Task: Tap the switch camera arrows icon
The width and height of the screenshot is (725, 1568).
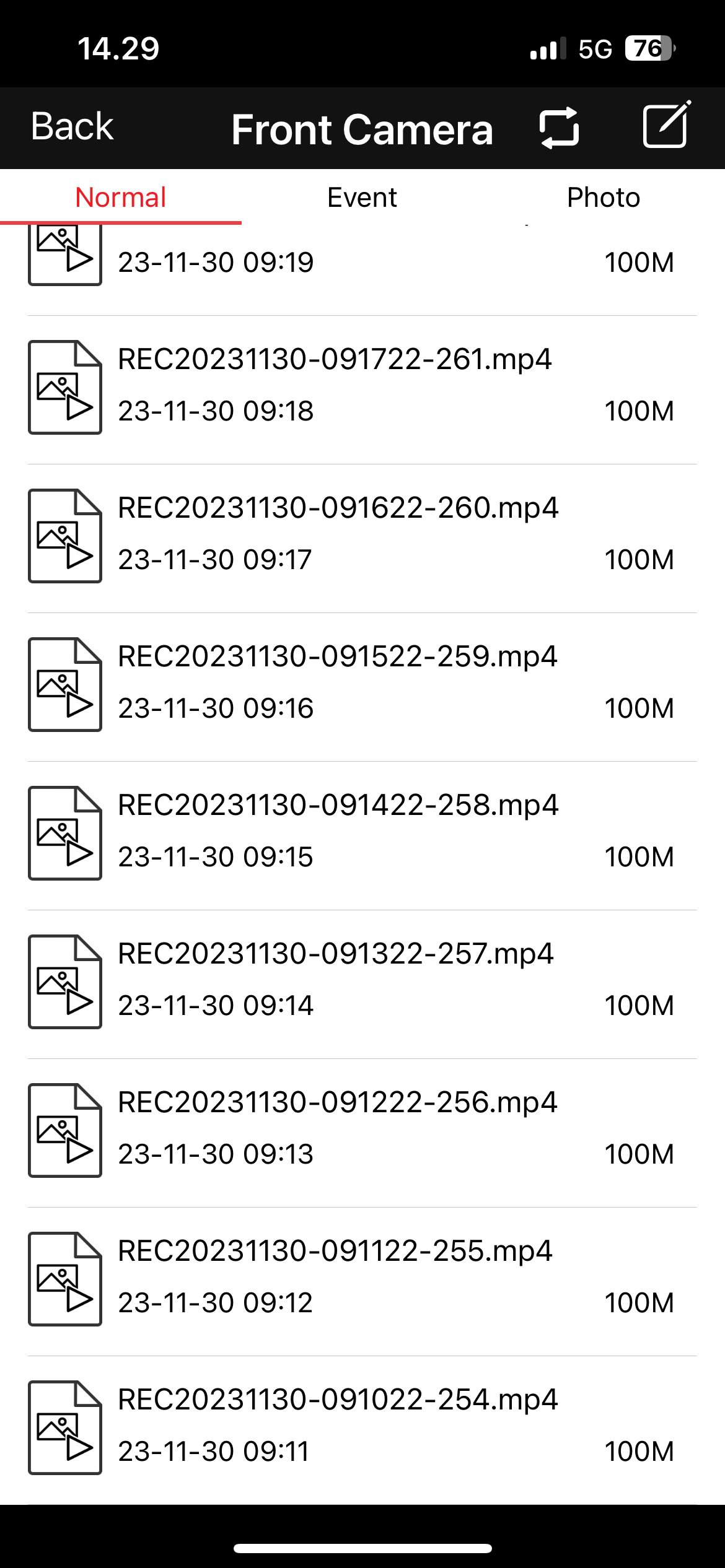Action: coord(559,128)
